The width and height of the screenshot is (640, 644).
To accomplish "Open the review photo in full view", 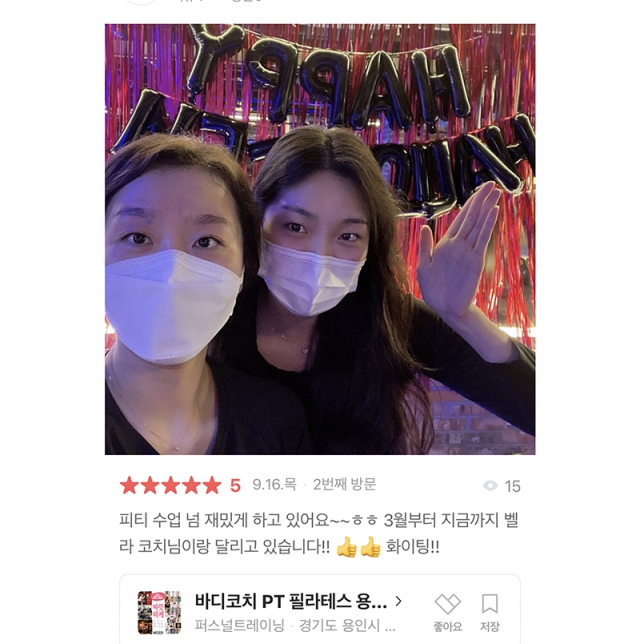I will (320, 240).
